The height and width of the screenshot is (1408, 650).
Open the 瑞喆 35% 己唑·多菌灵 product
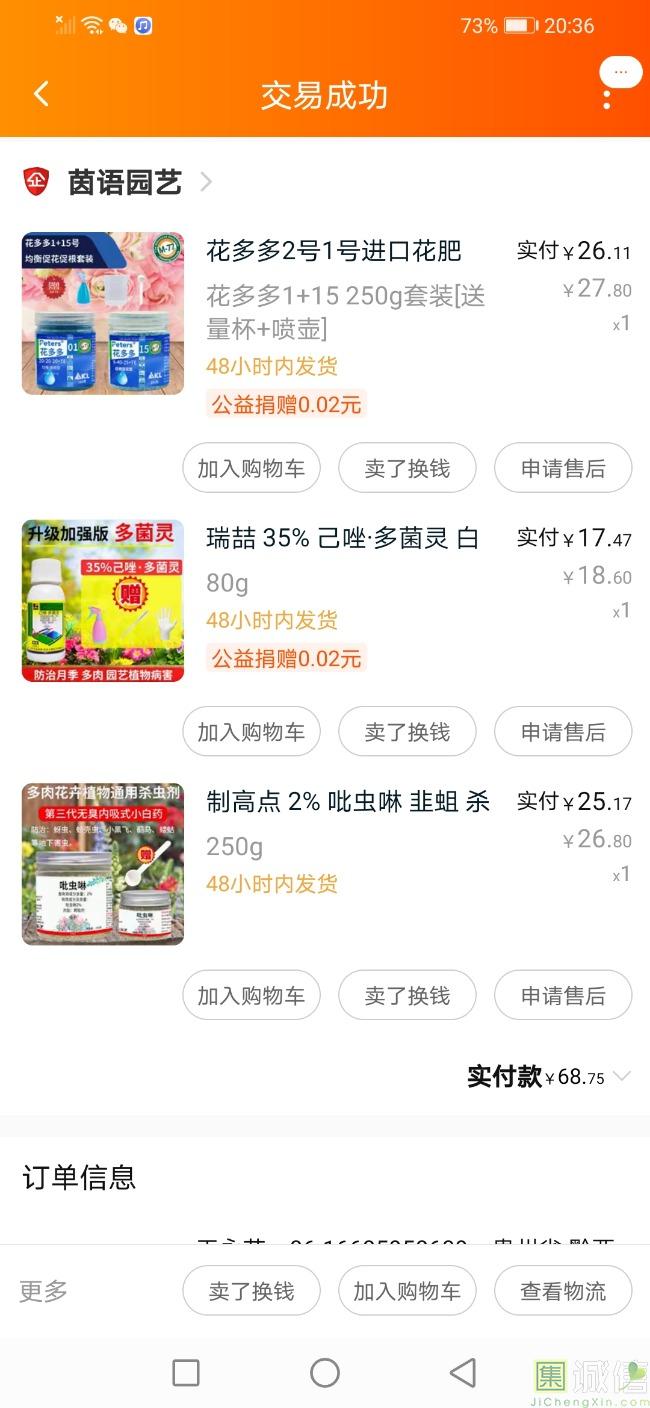coord(342,539)
